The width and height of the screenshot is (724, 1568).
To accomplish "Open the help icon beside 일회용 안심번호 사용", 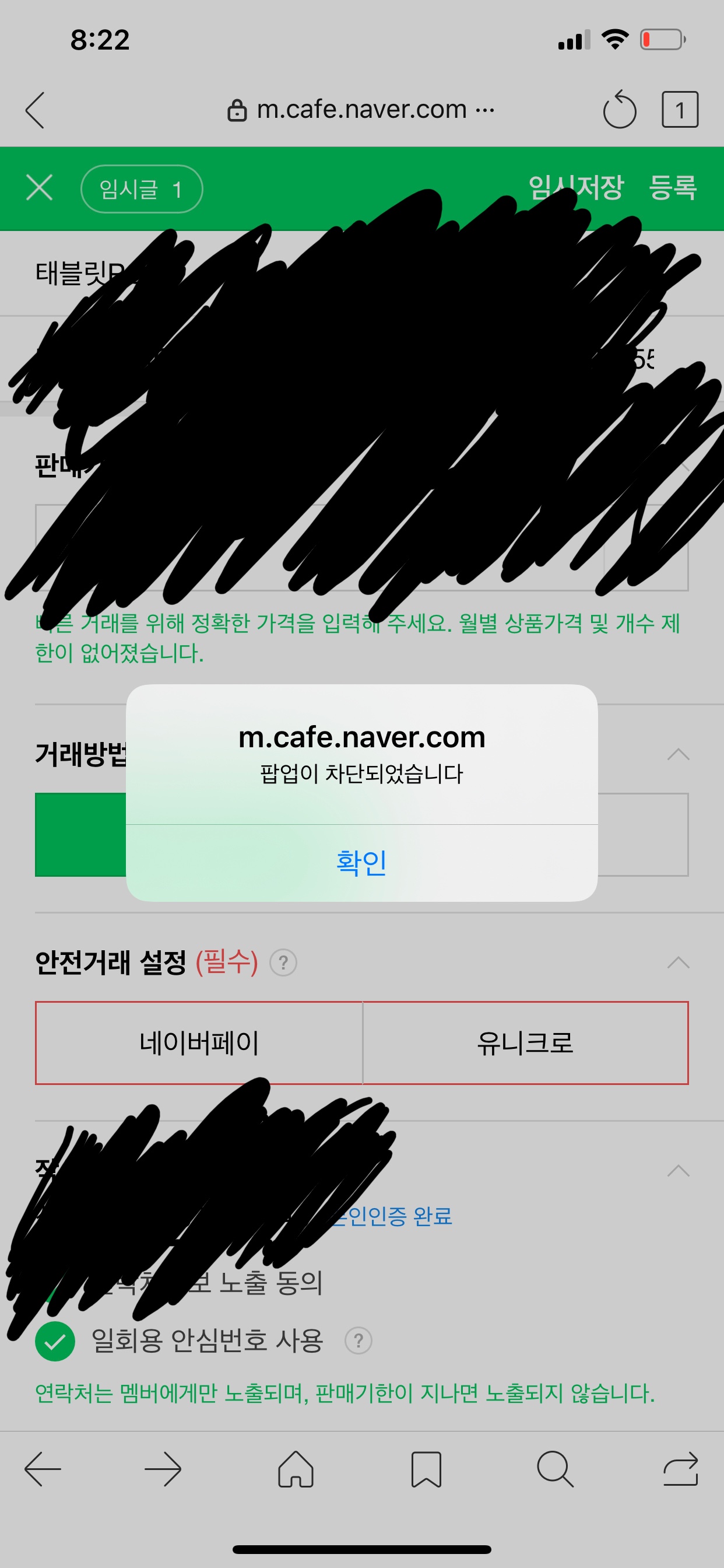I will 359,1340.
